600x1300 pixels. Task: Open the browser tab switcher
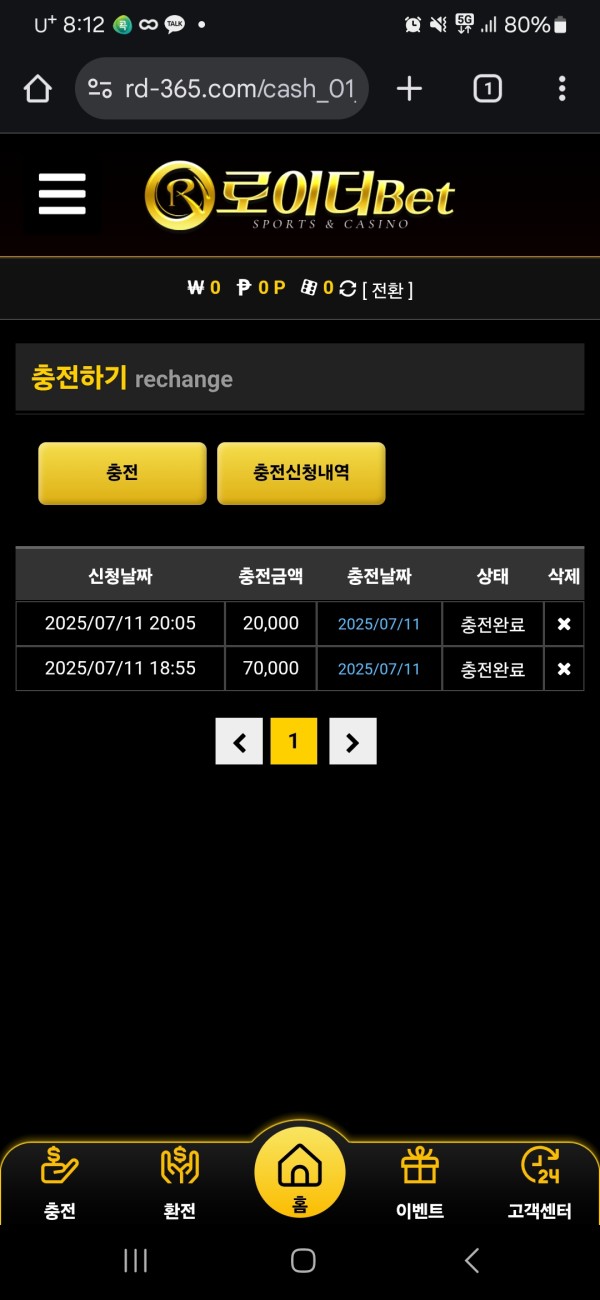pos(486,89)
